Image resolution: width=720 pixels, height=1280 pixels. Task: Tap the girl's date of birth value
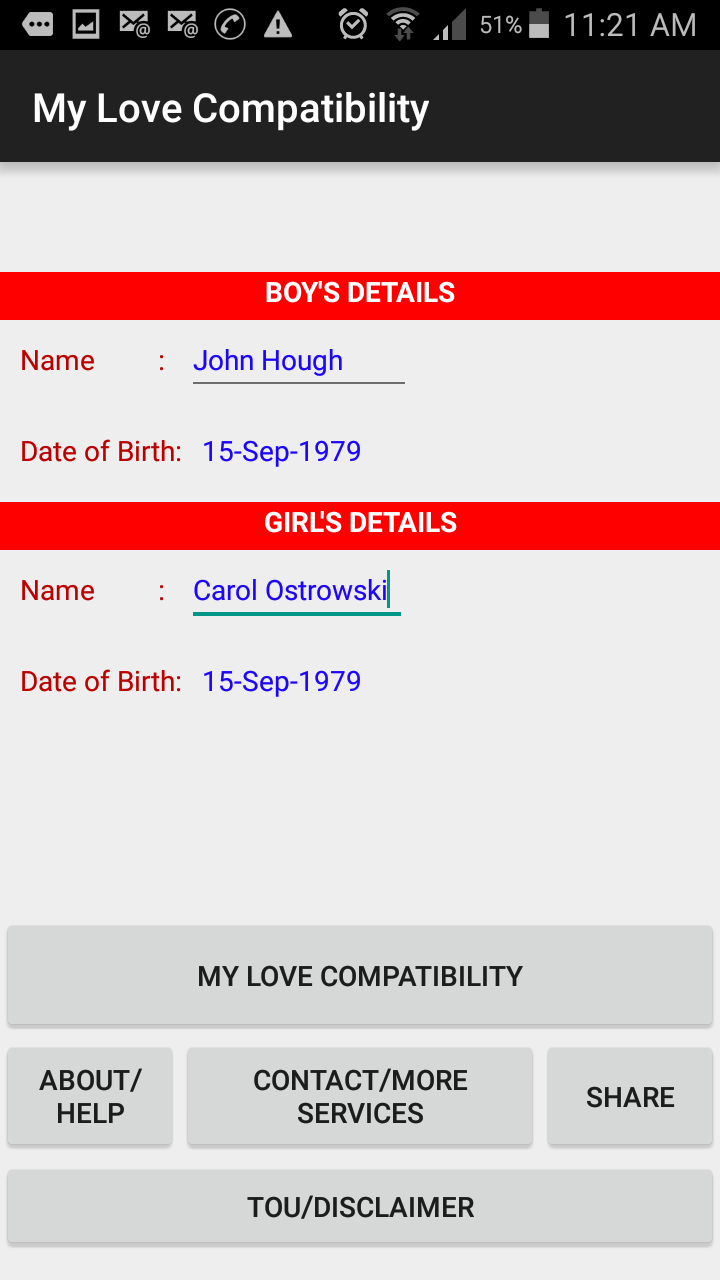(280, 681)
